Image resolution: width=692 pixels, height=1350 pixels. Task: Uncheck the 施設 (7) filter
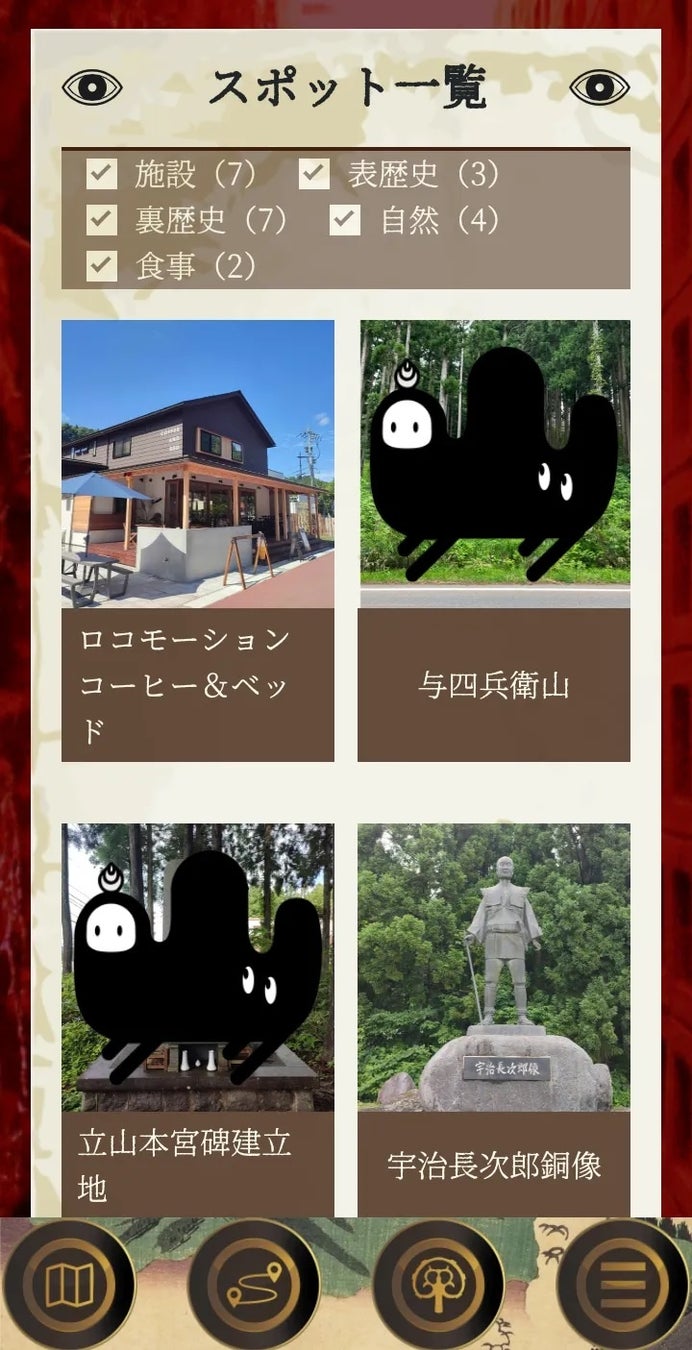pos(102,174)
